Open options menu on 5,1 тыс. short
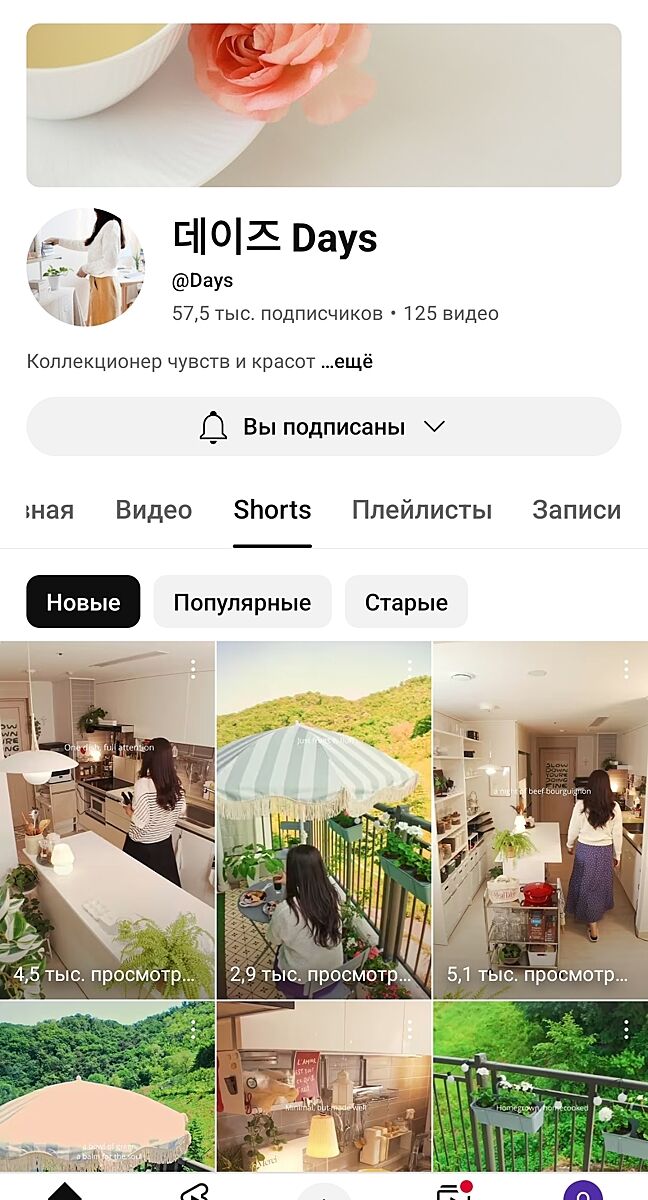This screenshot has width=648, height=1200. (x=626, y=668)
